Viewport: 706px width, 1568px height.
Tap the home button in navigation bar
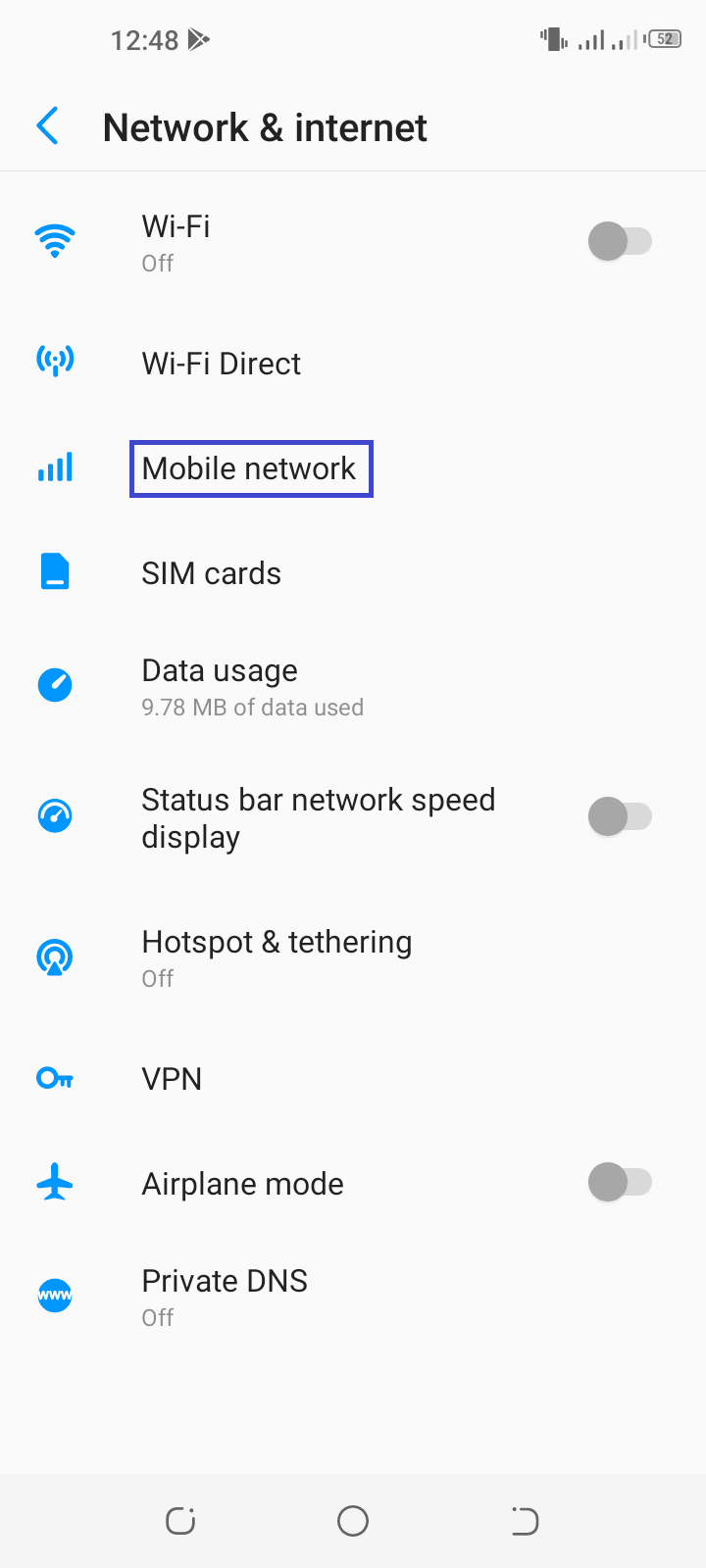point(353,1521)
